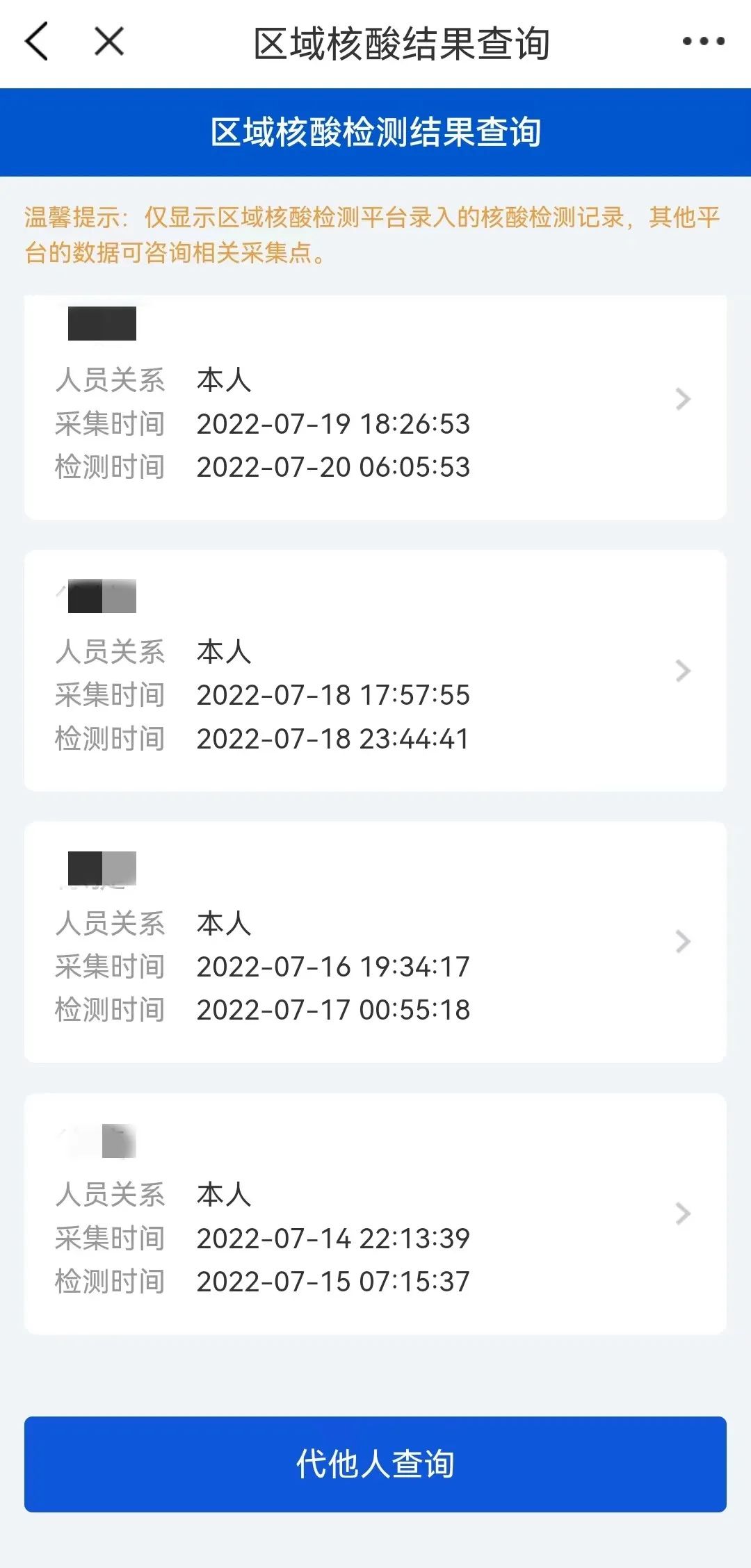Image resolution: width=751 pixels, height=1568 pixels.
Task: Open details of the latest test record
Action: [x=375, y=403]
